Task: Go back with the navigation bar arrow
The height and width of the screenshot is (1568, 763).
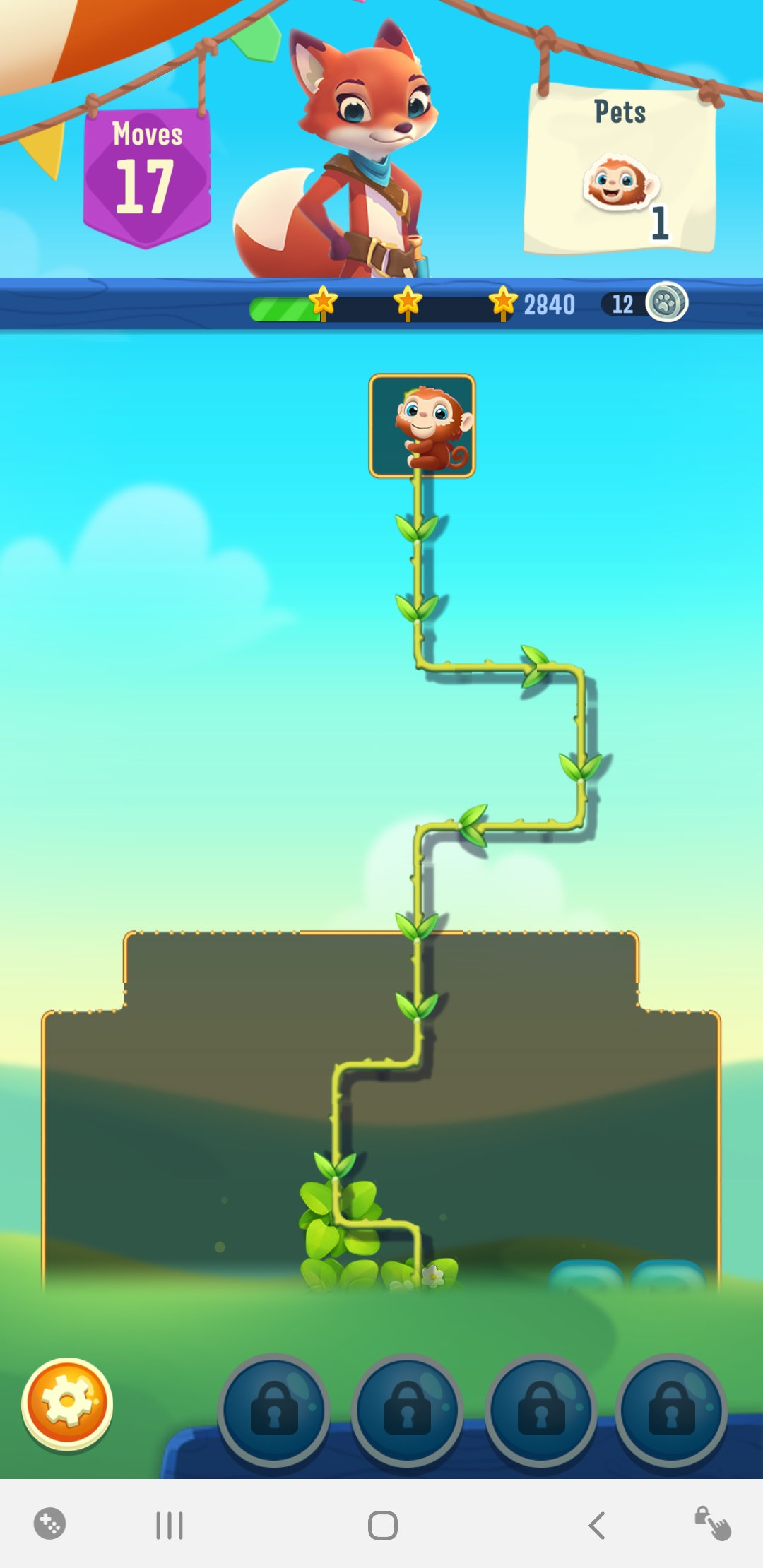Action: pyautogui.click(x=597, y=1525)
